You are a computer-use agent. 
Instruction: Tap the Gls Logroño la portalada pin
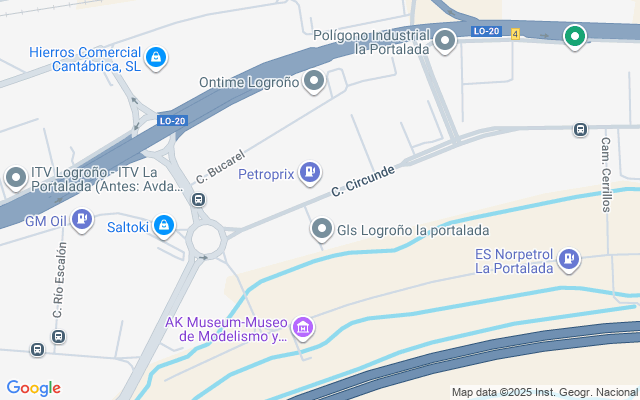click(322, 229)
